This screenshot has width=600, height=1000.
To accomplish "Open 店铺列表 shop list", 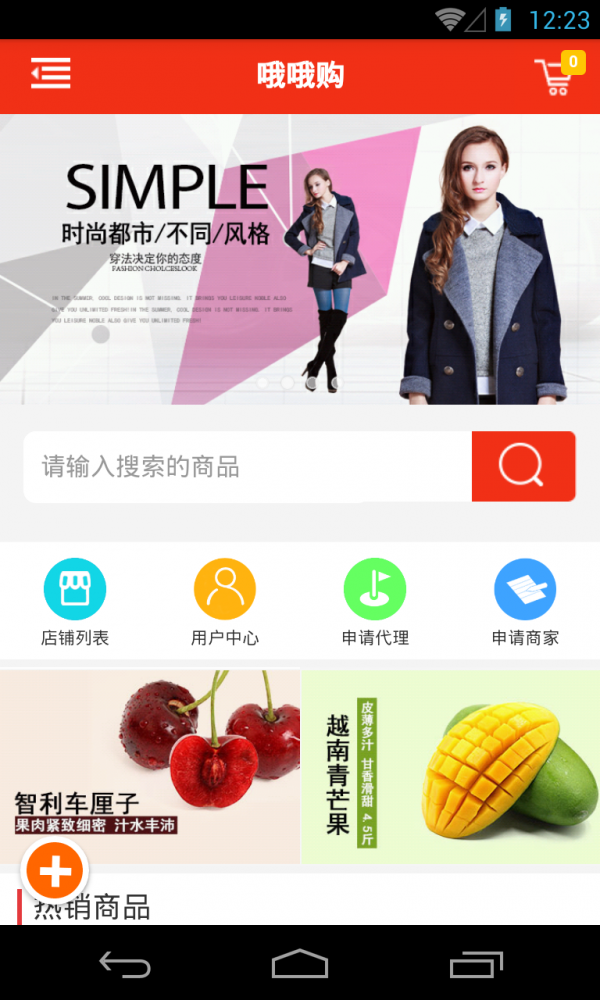I will tap(75, 602).
